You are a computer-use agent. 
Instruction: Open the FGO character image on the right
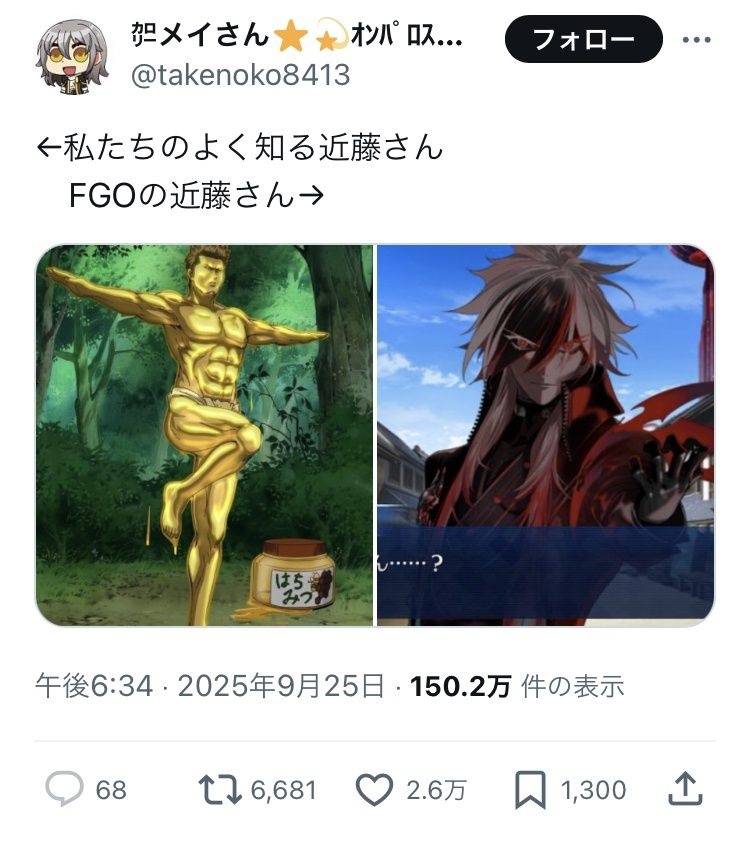pyautogui.click(x=545, y=435)
